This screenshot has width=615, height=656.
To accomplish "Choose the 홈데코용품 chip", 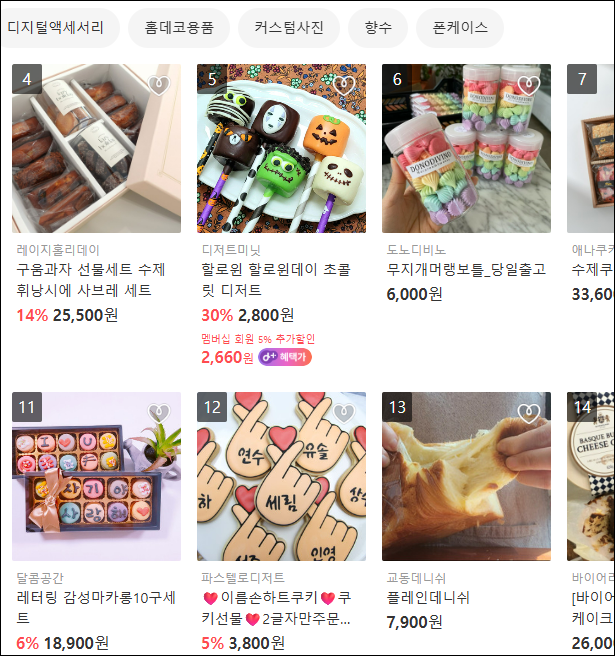I will point(179,28).
